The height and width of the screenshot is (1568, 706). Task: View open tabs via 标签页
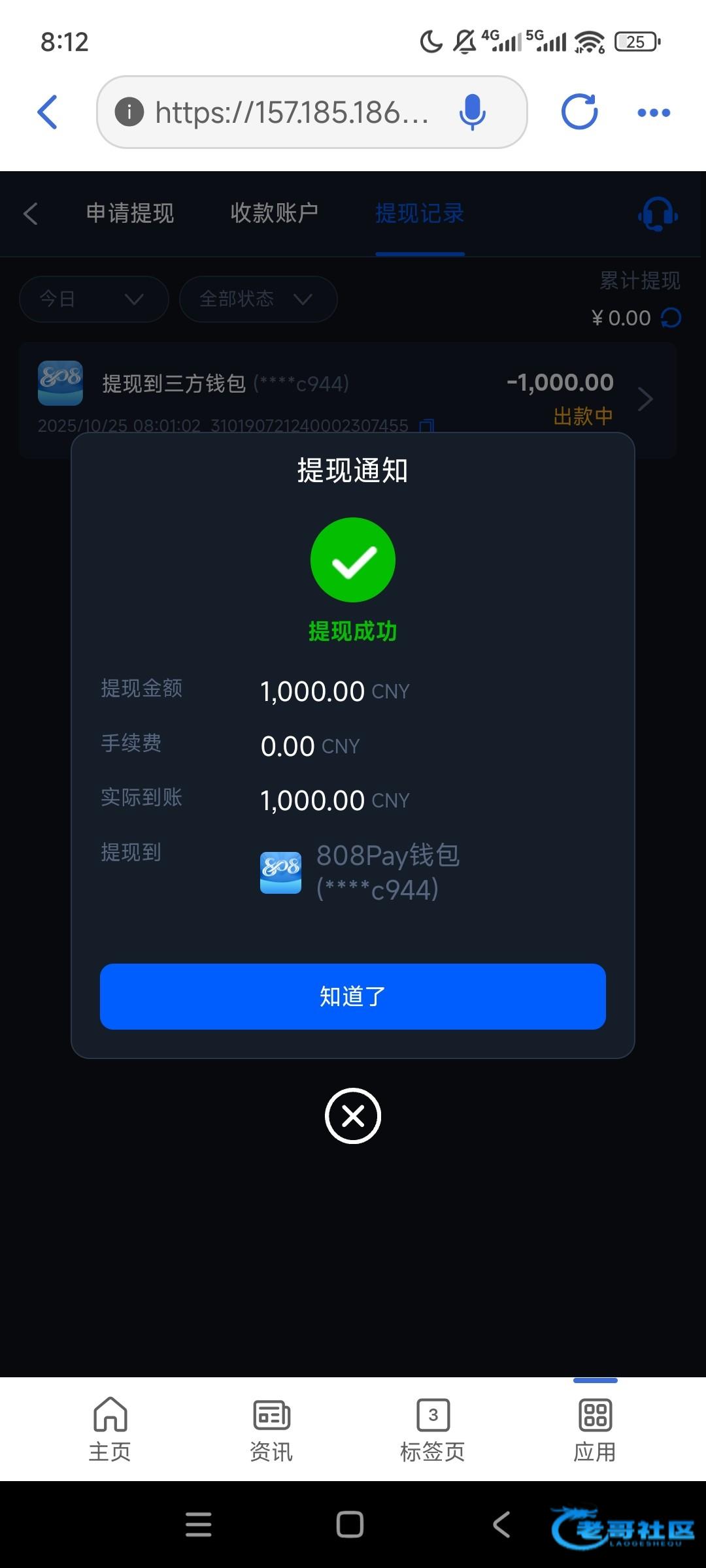pyautogui.click(x=433, y=1429)
